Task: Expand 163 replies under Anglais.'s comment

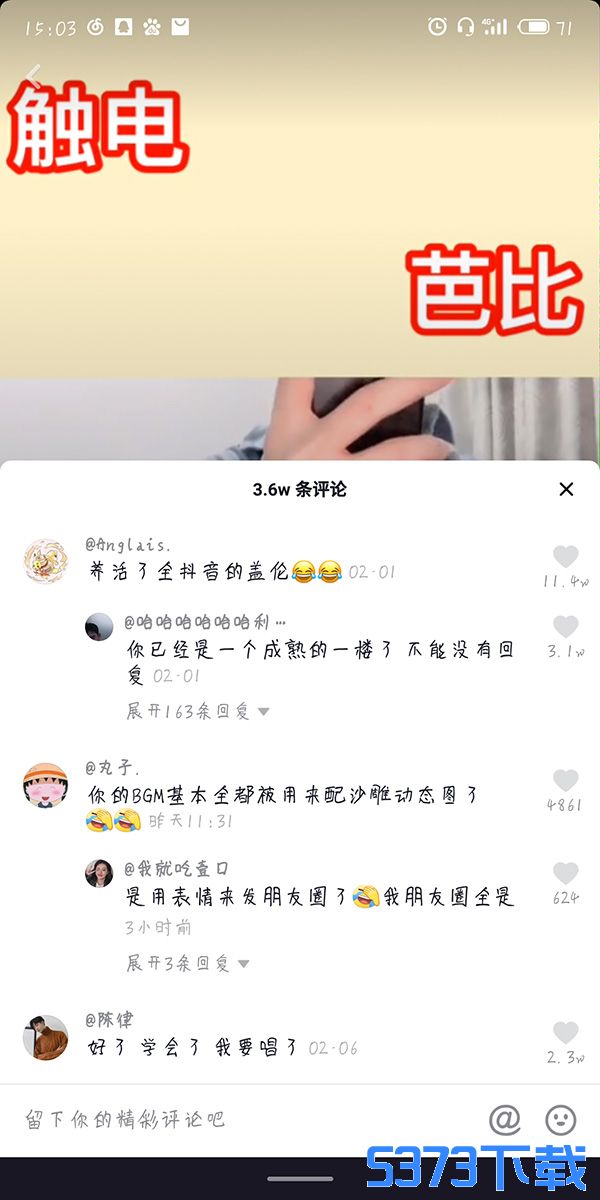Action: click(x=198, y=711)
